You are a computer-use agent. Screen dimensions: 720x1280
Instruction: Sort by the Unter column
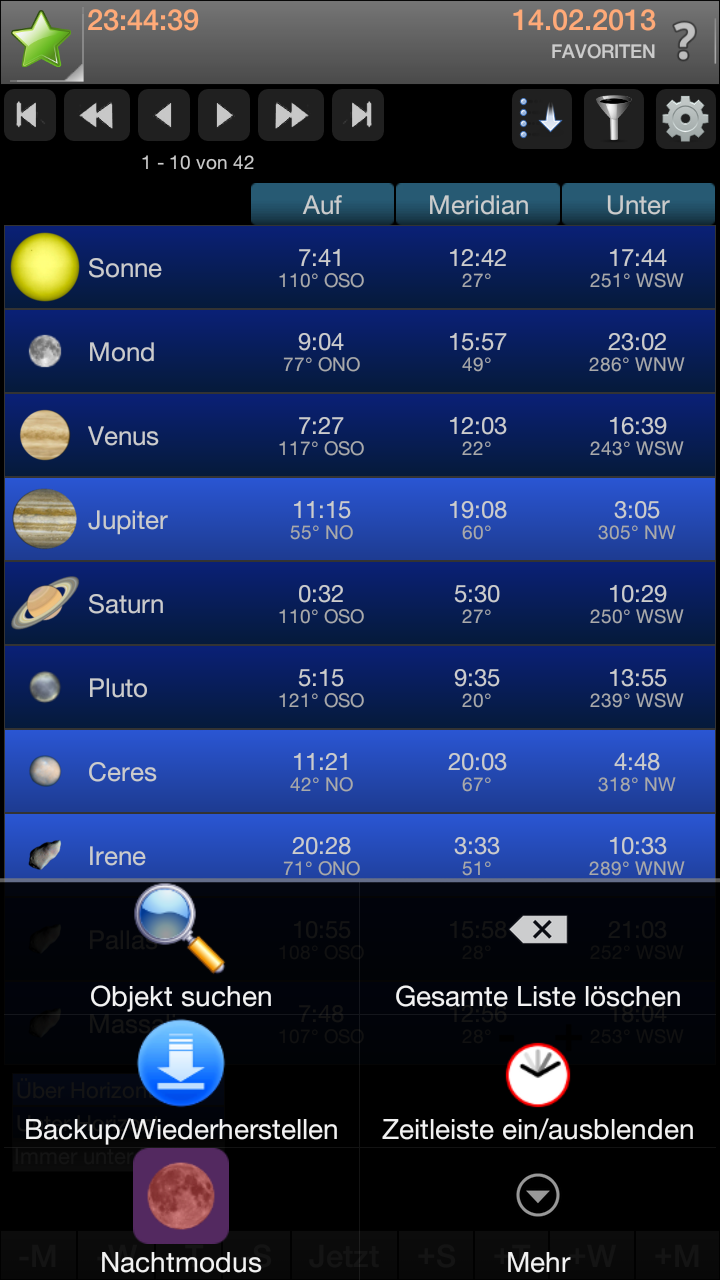click(638, 205)
